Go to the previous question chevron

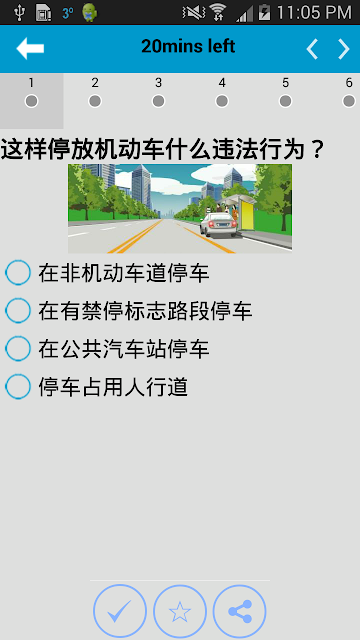pyautogui.click(x=312, y=49)
